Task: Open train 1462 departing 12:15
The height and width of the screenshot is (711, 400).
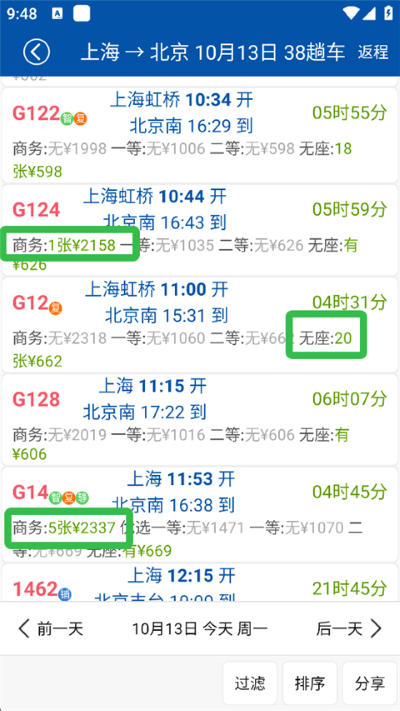Action: click(x=200, y=583)
